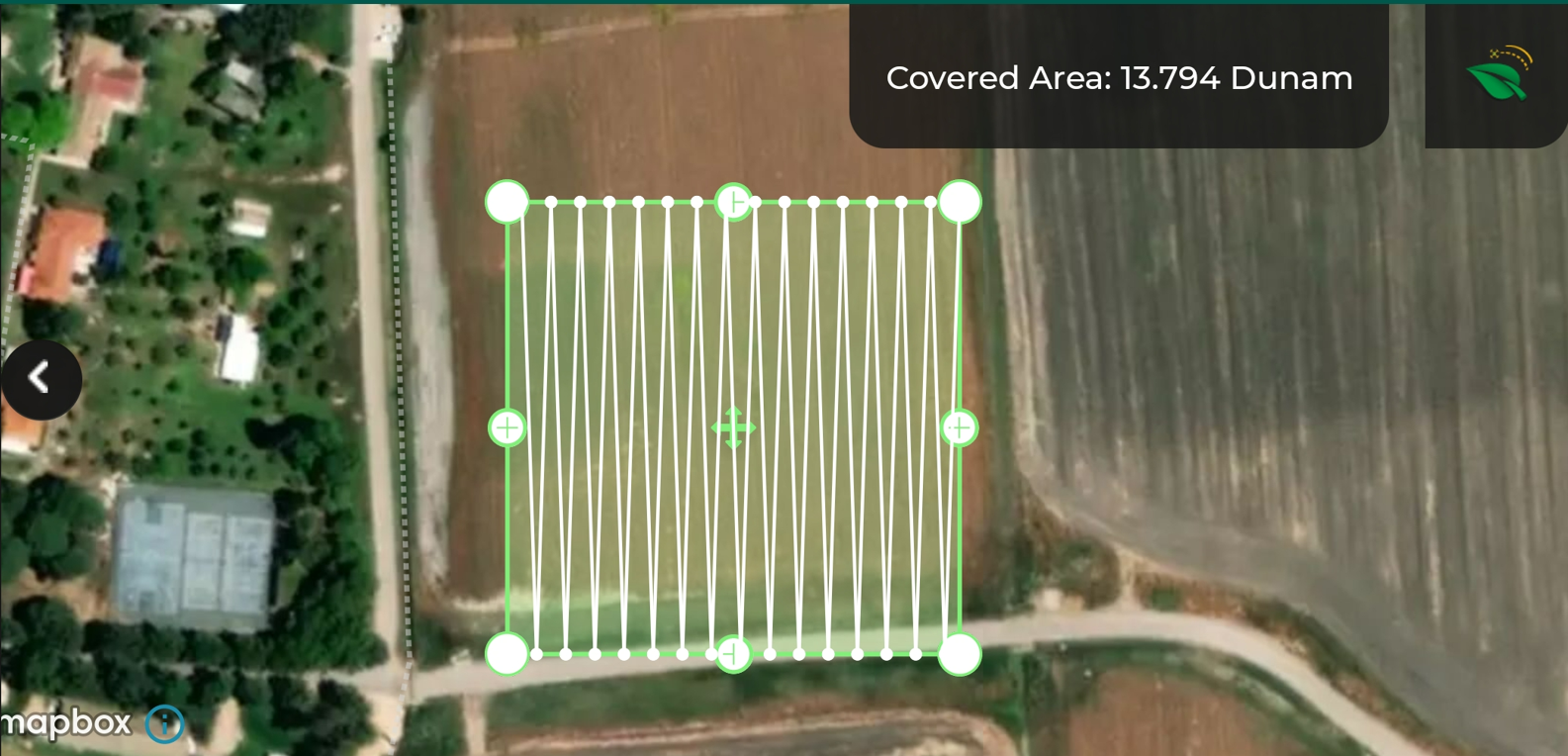
Task: Add a point on the left edge
Action: click(507, 427)
